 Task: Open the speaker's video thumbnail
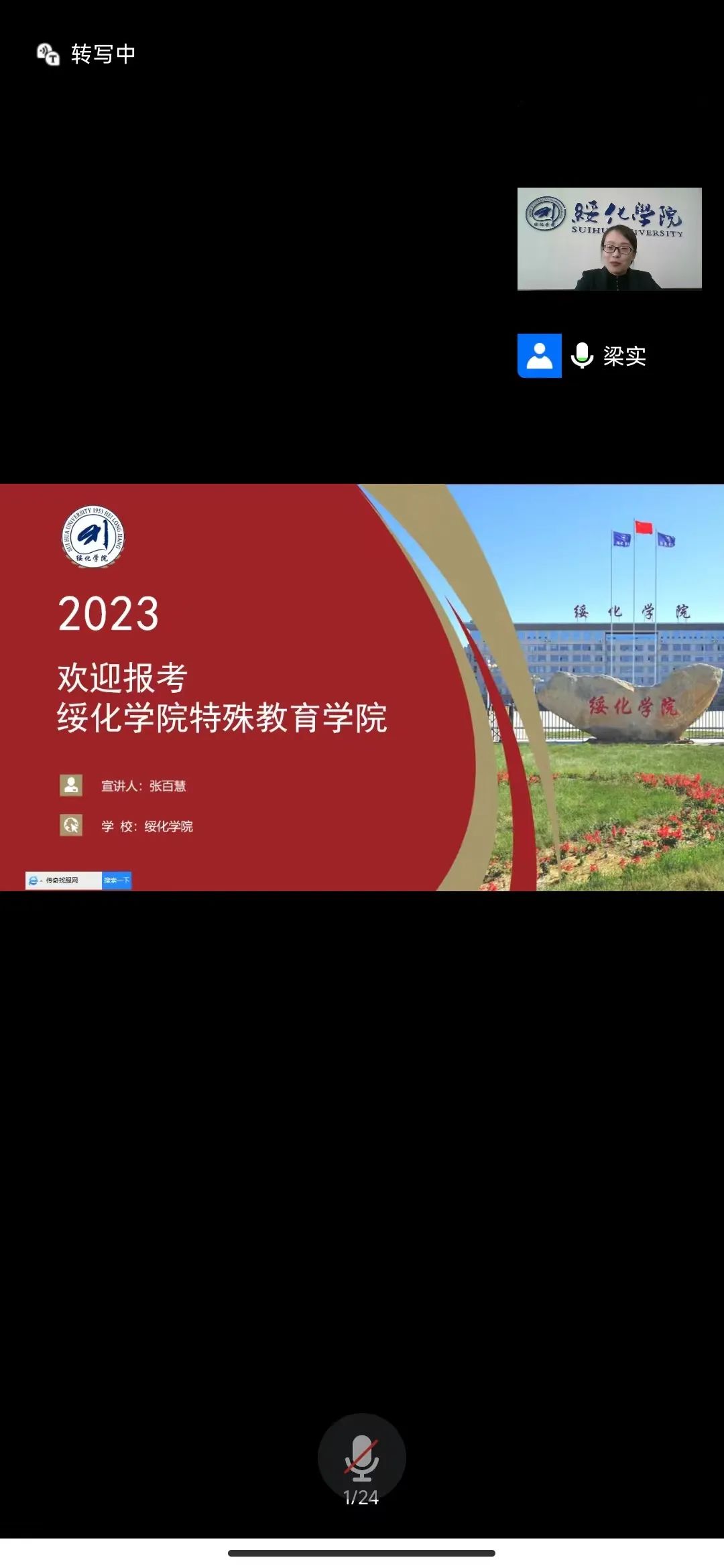click(x=609, y=239)
